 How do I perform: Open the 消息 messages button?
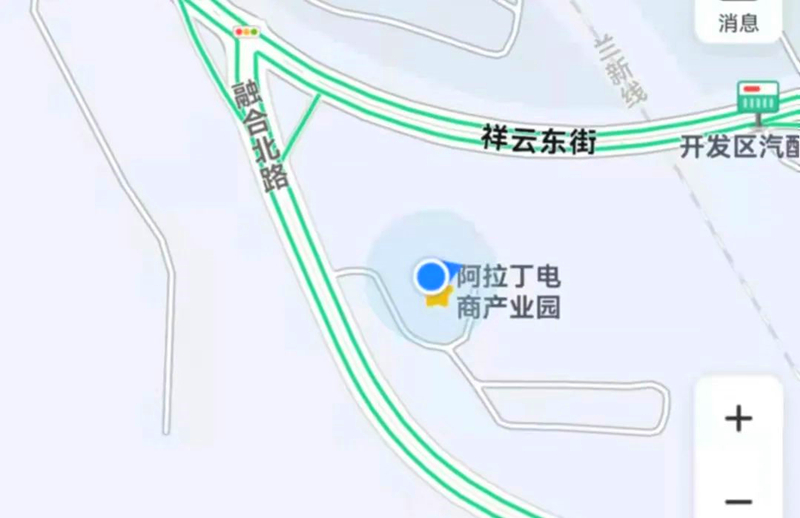pos(738,18)
